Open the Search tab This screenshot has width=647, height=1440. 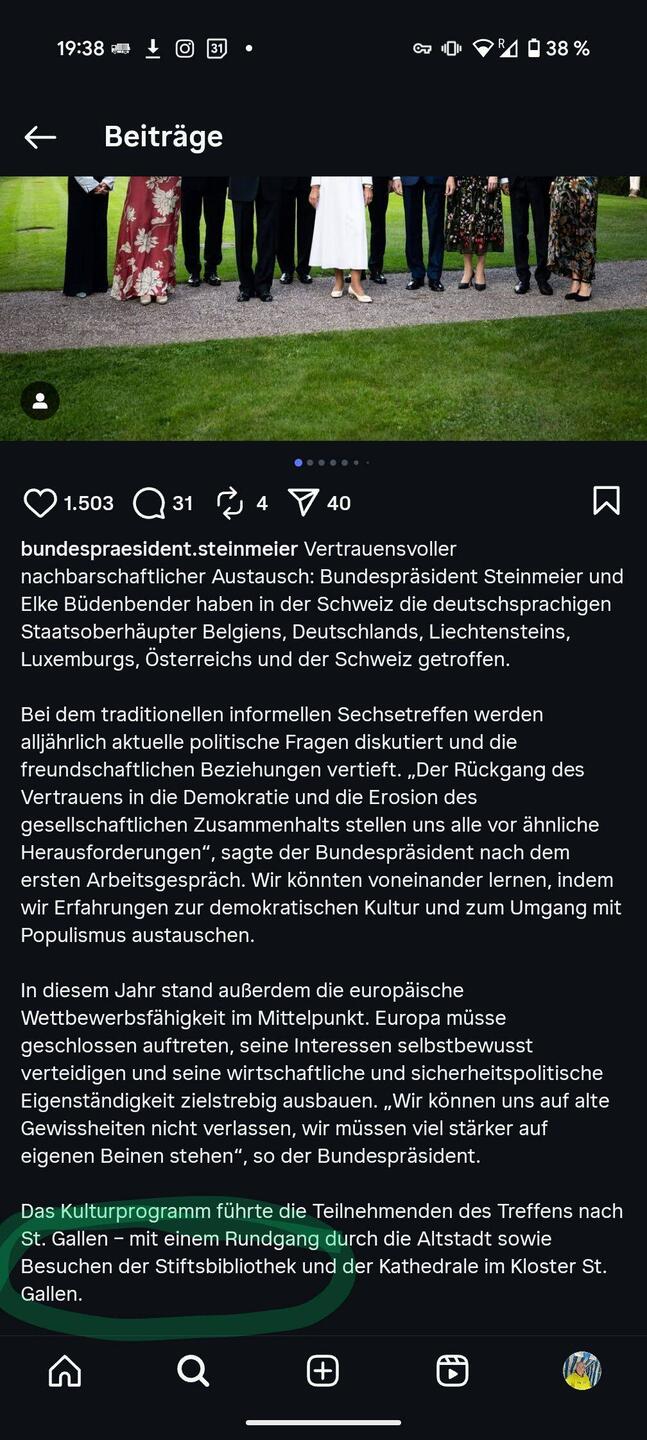[193, 1371]
